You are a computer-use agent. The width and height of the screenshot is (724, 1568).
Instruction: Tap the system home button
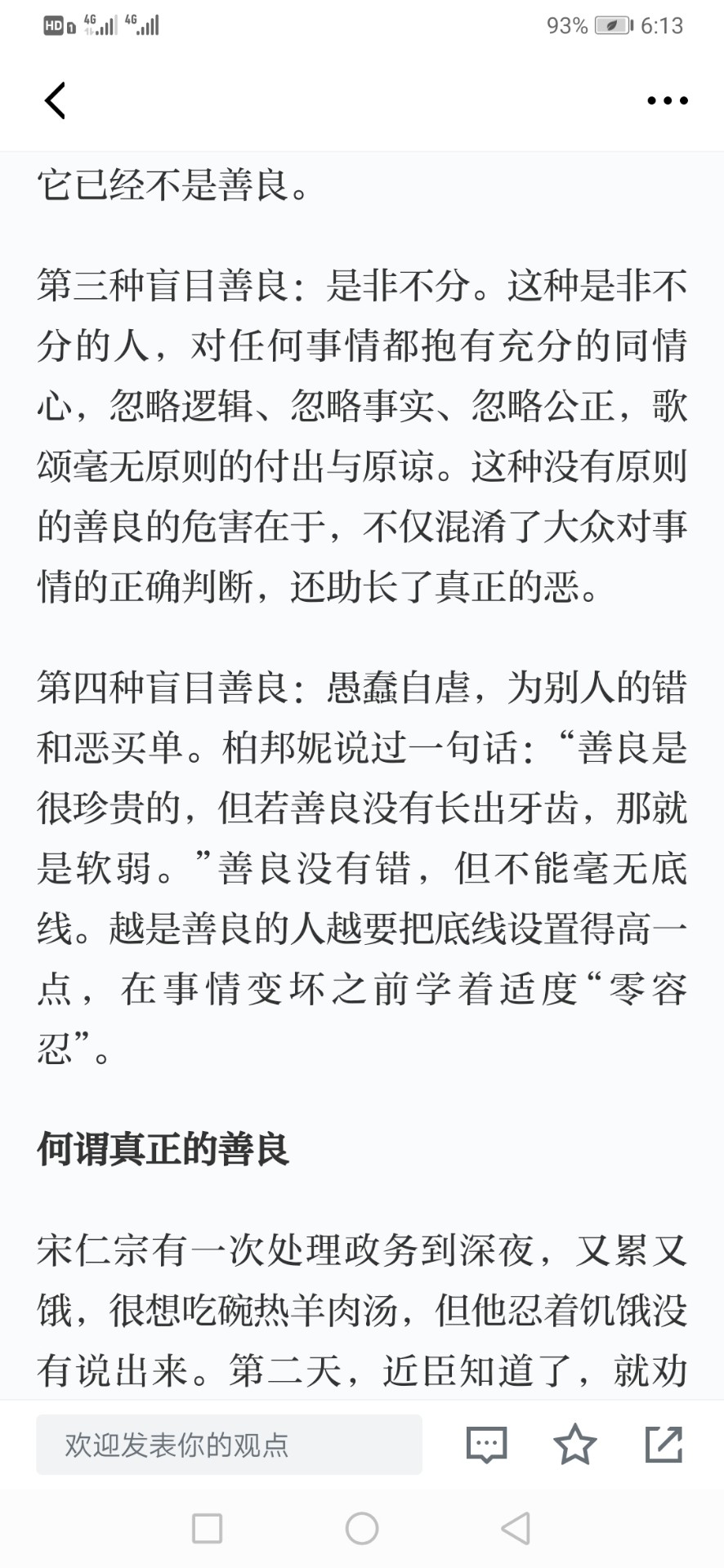[362, 1528]
